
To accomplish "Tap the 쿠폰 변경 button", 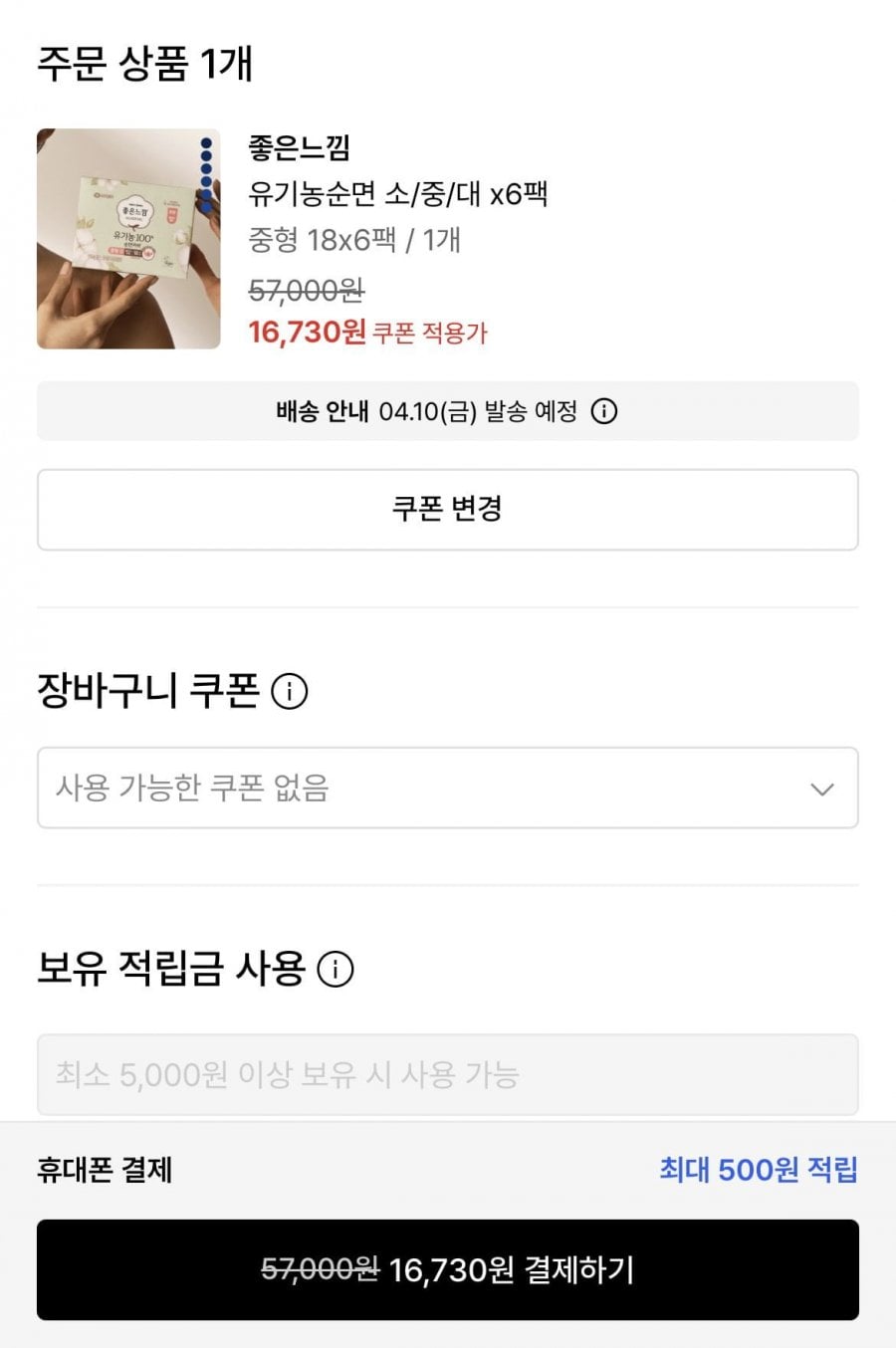I will tap(447, 510).
